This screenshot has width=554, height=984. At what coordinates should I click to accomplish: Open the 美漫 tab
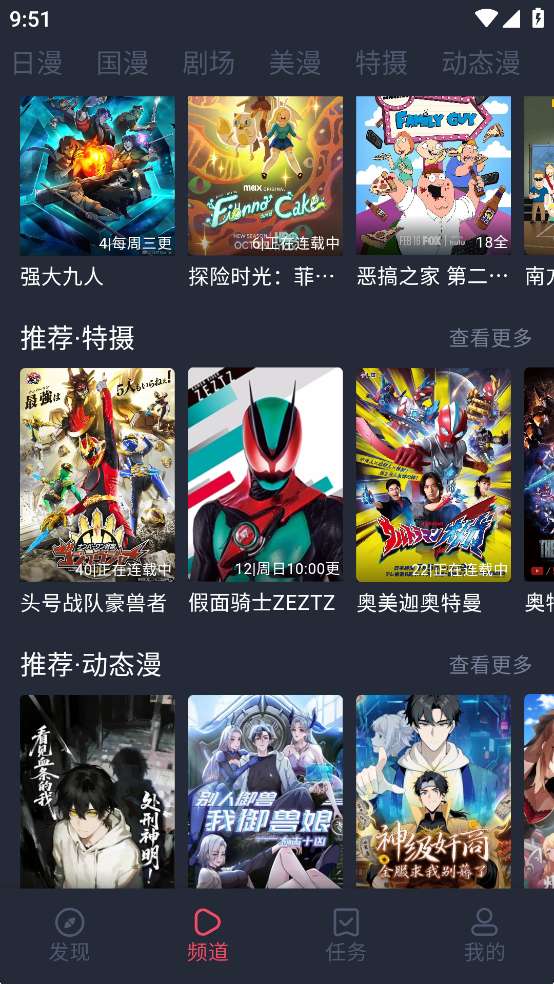click(295, 63)
